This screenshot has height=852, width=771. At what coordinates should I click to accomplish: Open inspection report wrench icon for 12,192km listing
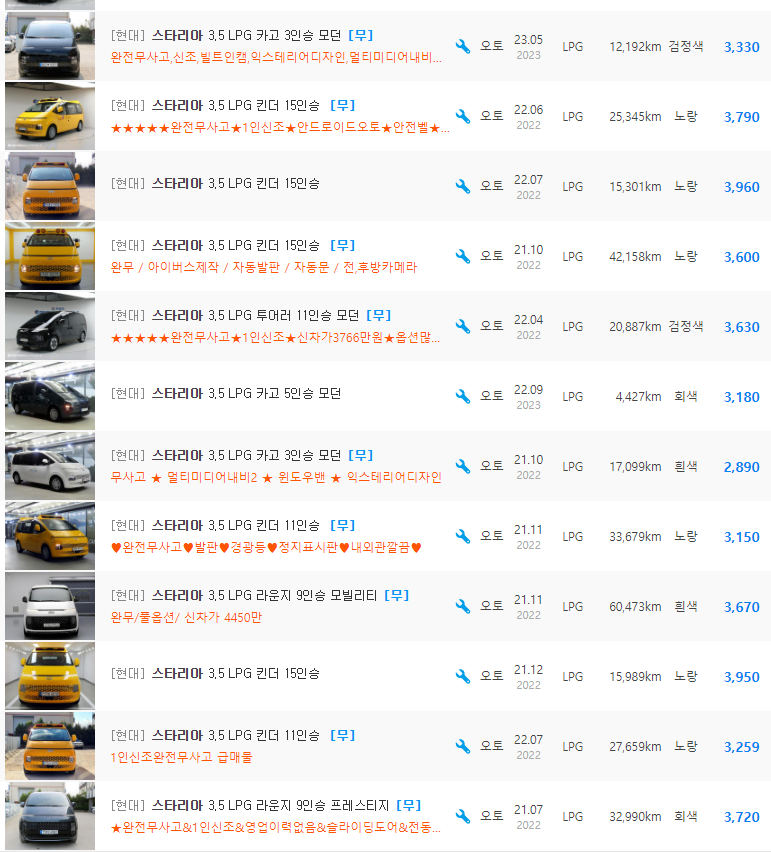(463, 46)
